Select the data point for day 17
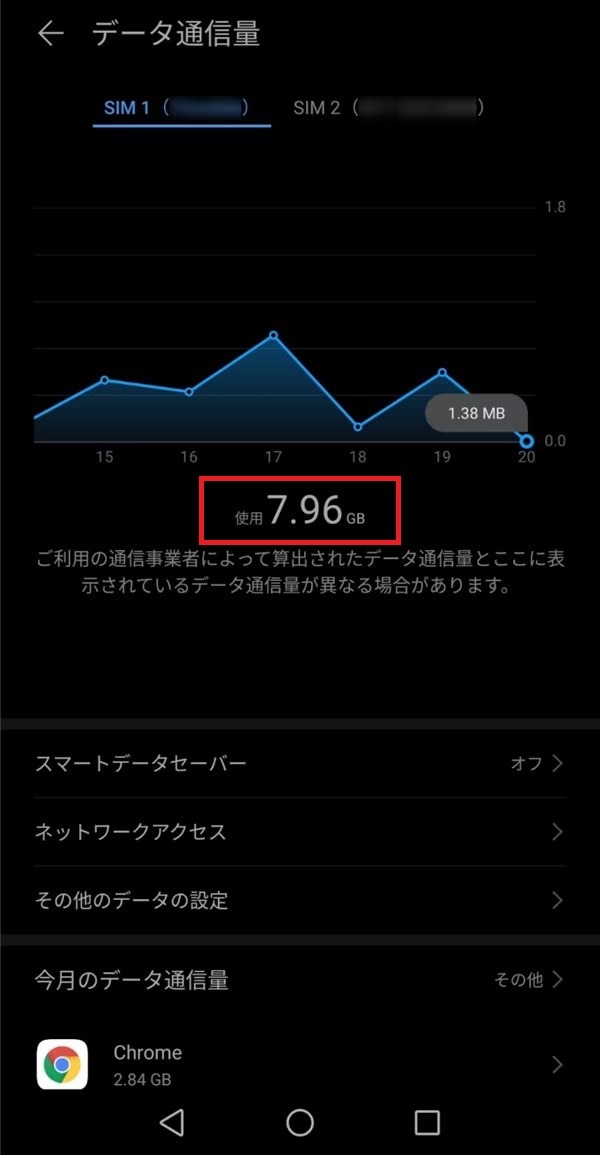 pyautogui.click(x=273, y=335)
